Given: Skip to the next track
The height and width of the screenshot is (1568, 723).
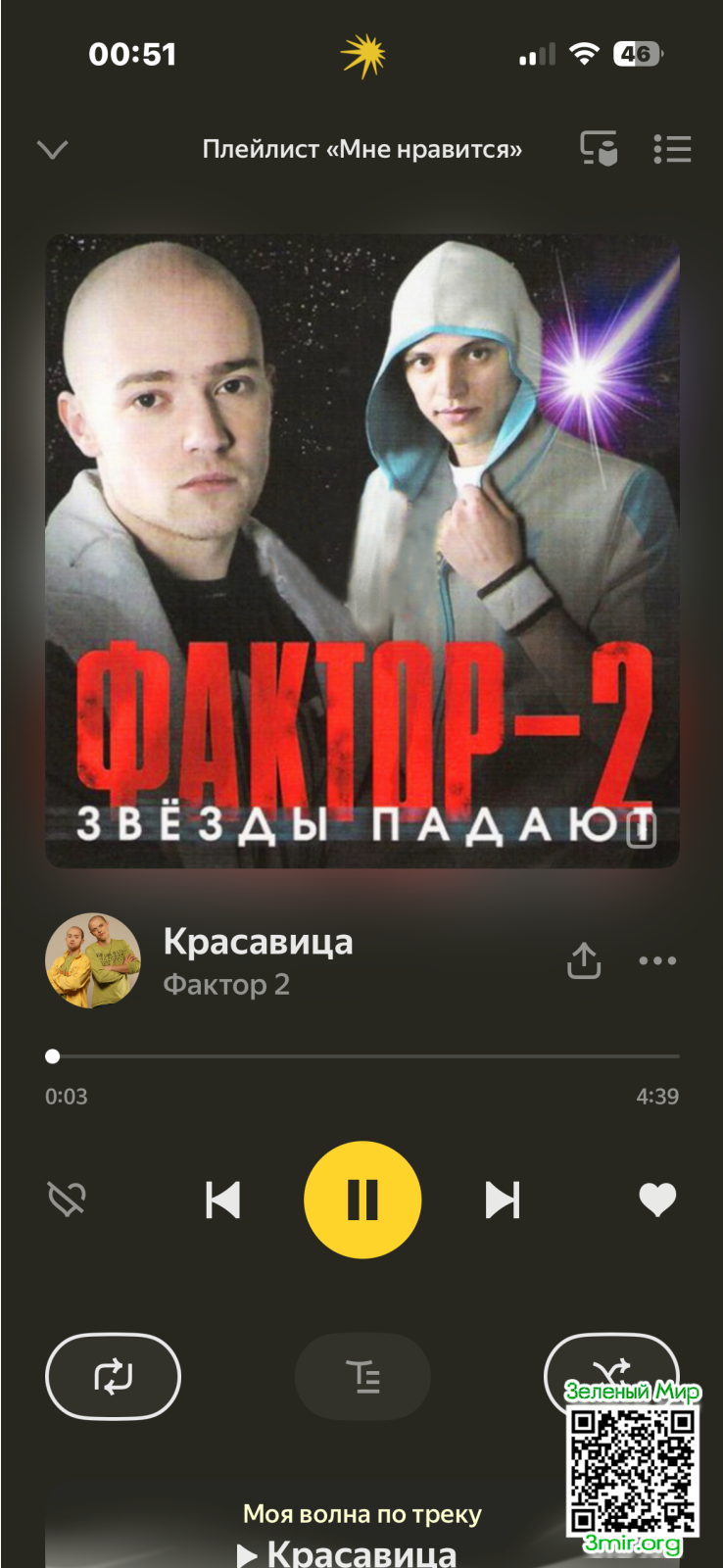Looking at the screenshot, I should (x=503, y=1200).
